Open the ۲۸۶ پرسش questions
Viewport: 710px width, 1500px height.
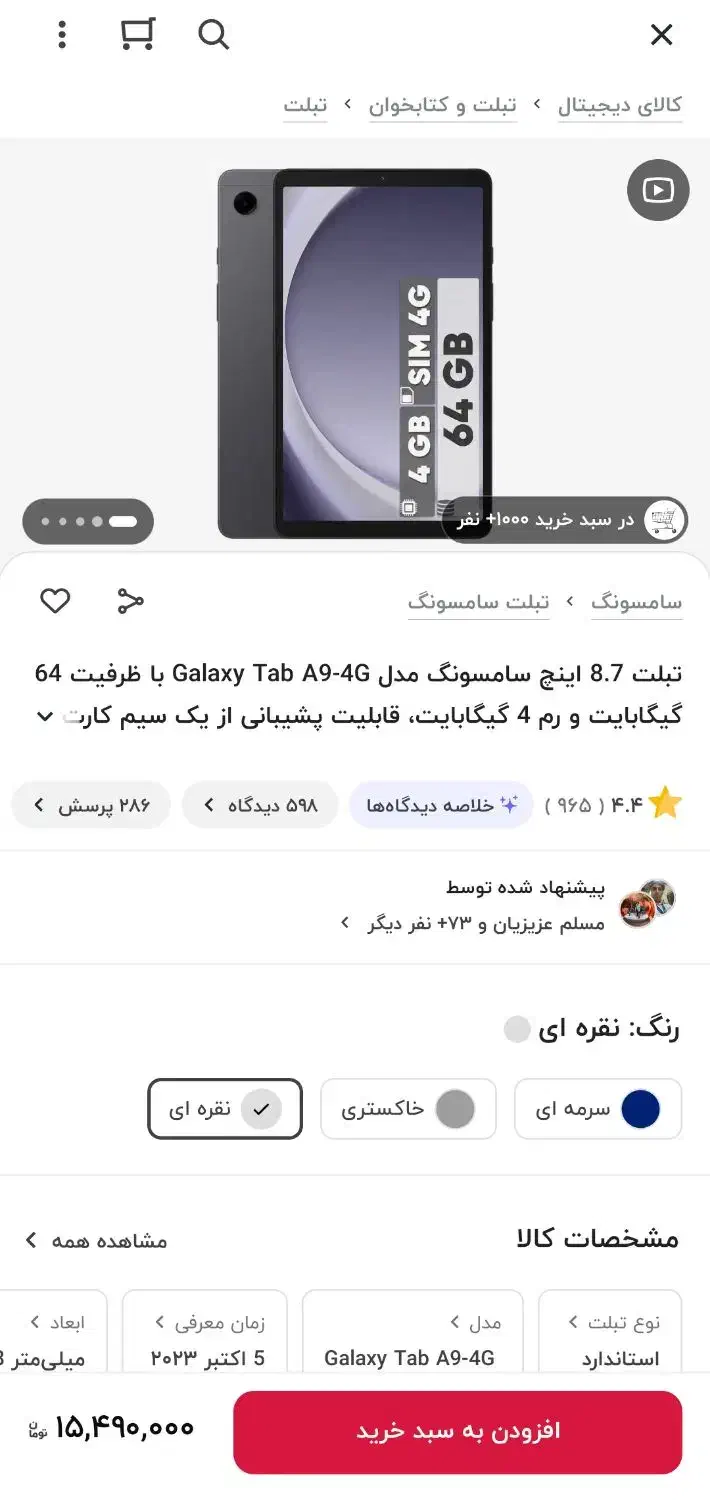(x=91, y=805)
